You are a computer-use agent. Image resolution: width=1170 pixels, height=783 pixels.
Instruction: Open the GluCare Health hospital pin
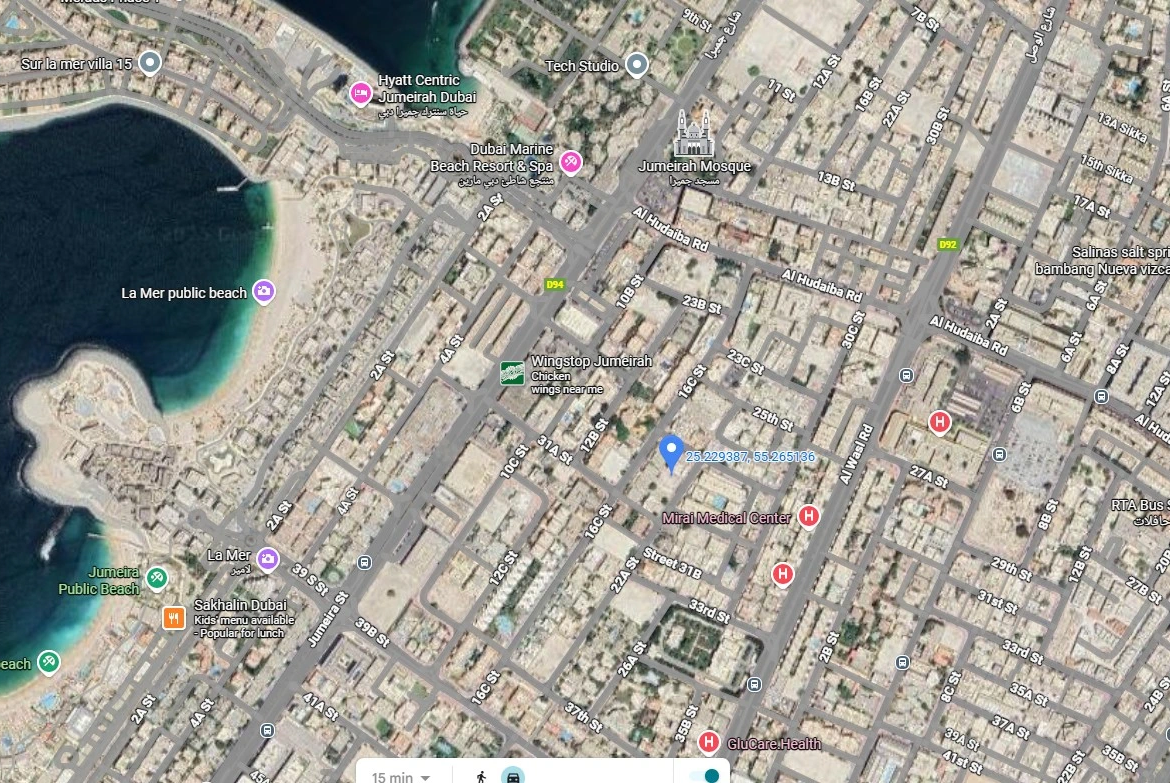pyautogui.click(x=709, y=743)
